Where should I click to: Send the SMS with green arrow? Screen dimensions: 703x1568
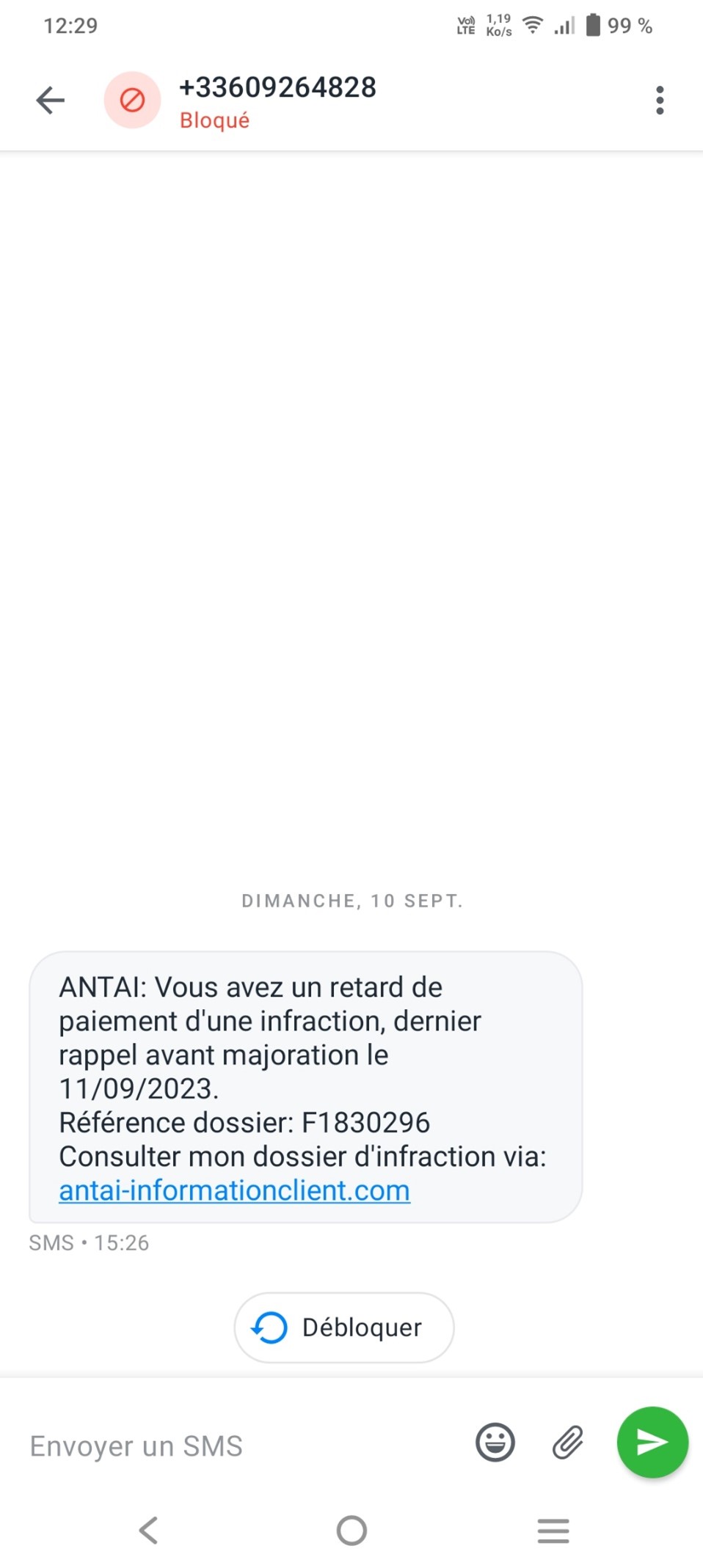(x=652, y=1443)
